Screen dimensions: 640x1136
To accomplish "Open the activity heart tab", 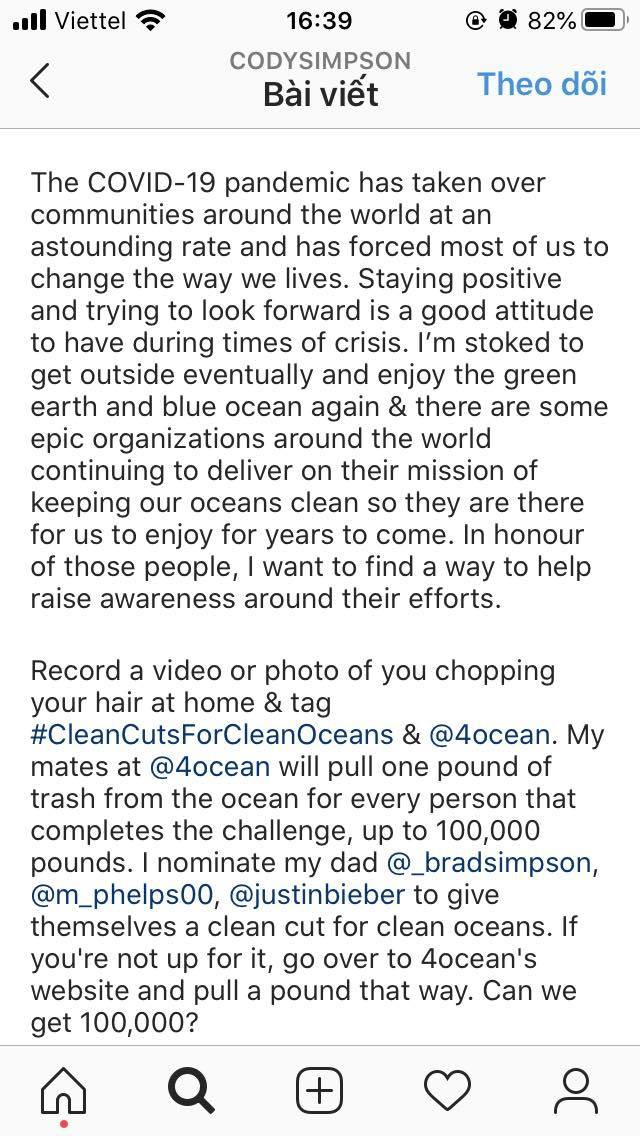I will click(447, 1089).
